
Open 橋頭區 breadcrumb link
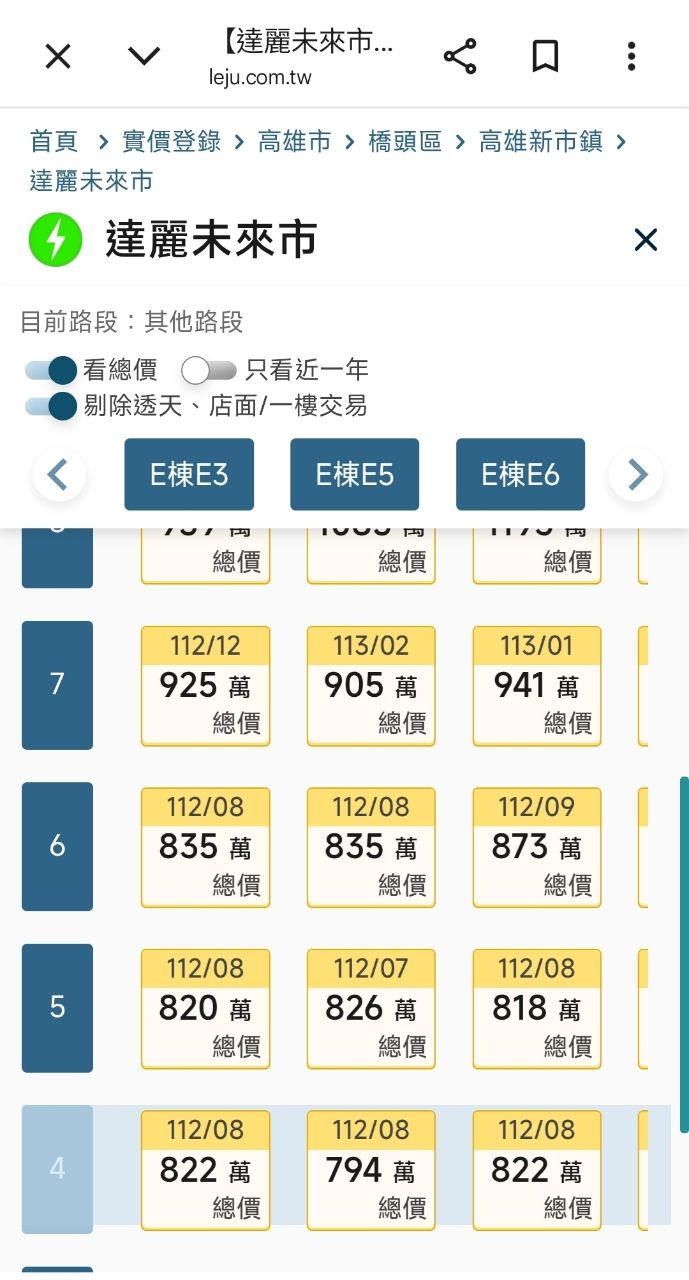point(405,142)
